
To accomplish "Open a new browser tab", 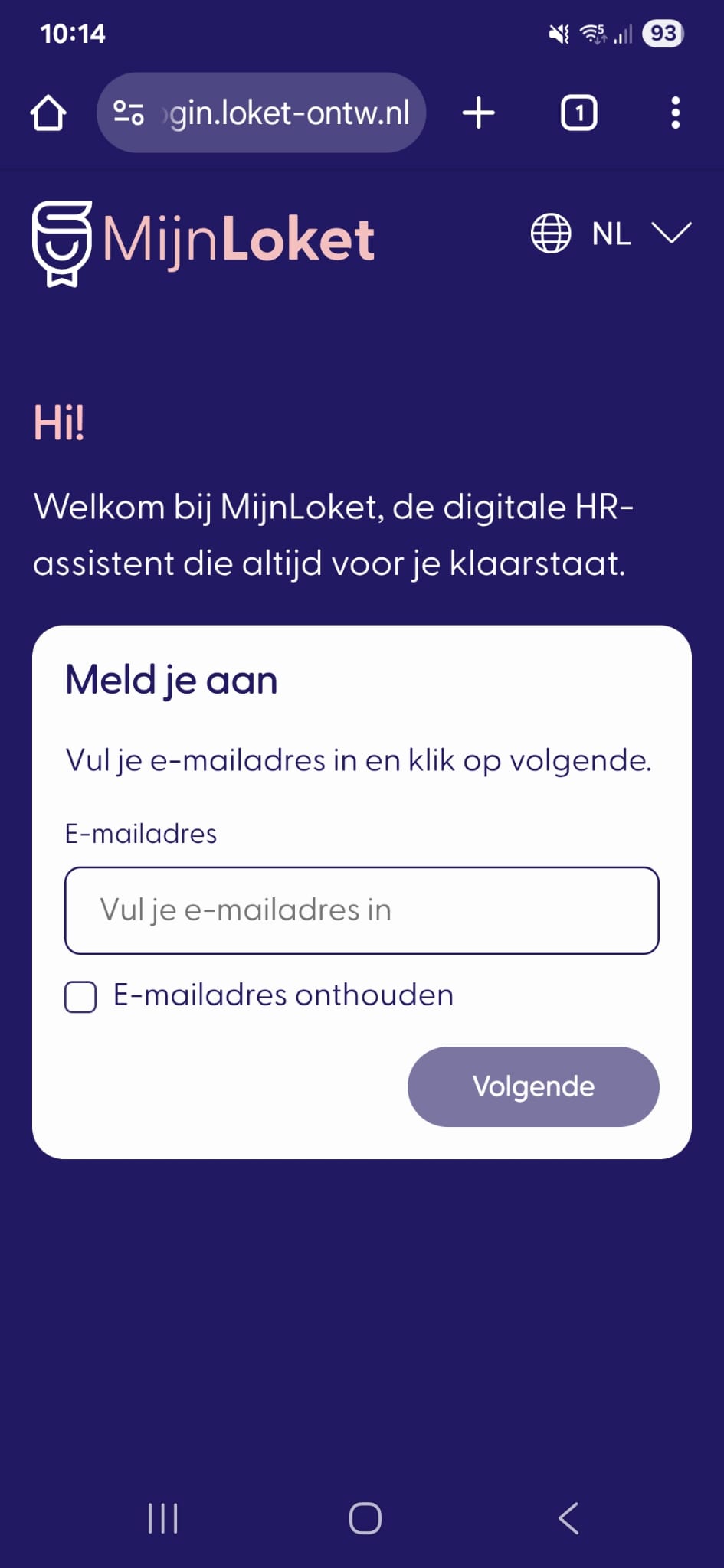I will (x=479, y=113).
